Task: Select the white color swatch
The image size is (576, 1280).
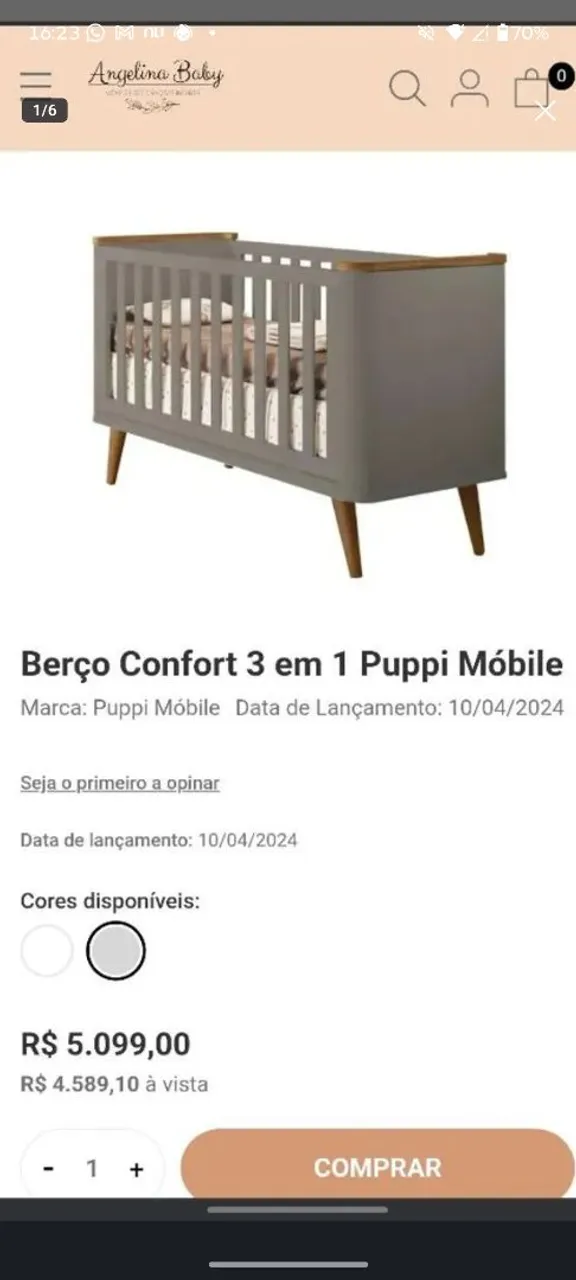Action: coord(47,951)
